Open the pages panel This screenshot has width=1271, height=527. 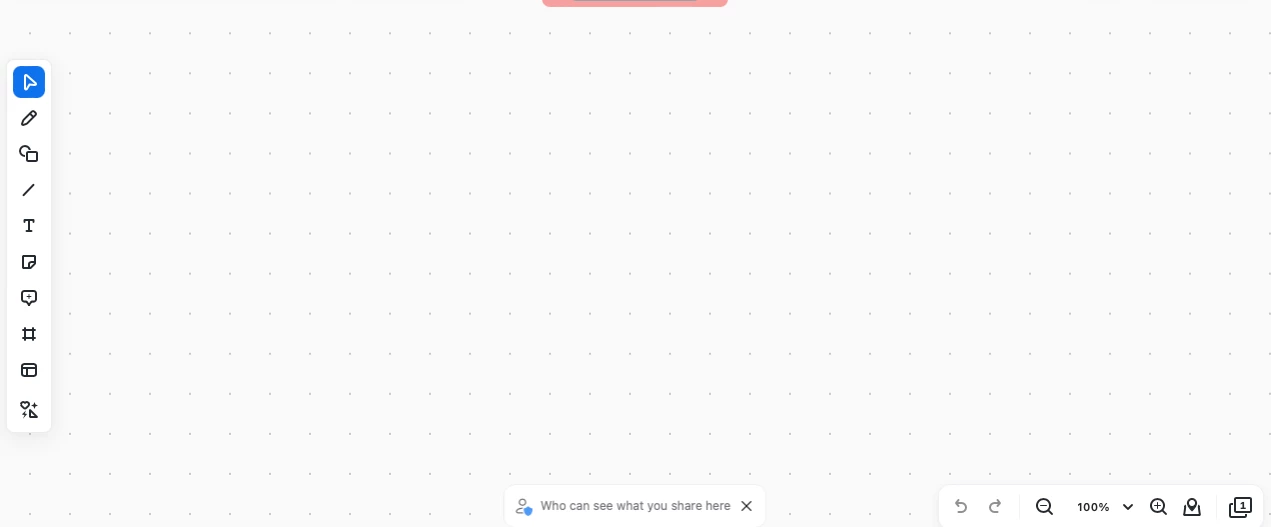[x=1240, y=507]
